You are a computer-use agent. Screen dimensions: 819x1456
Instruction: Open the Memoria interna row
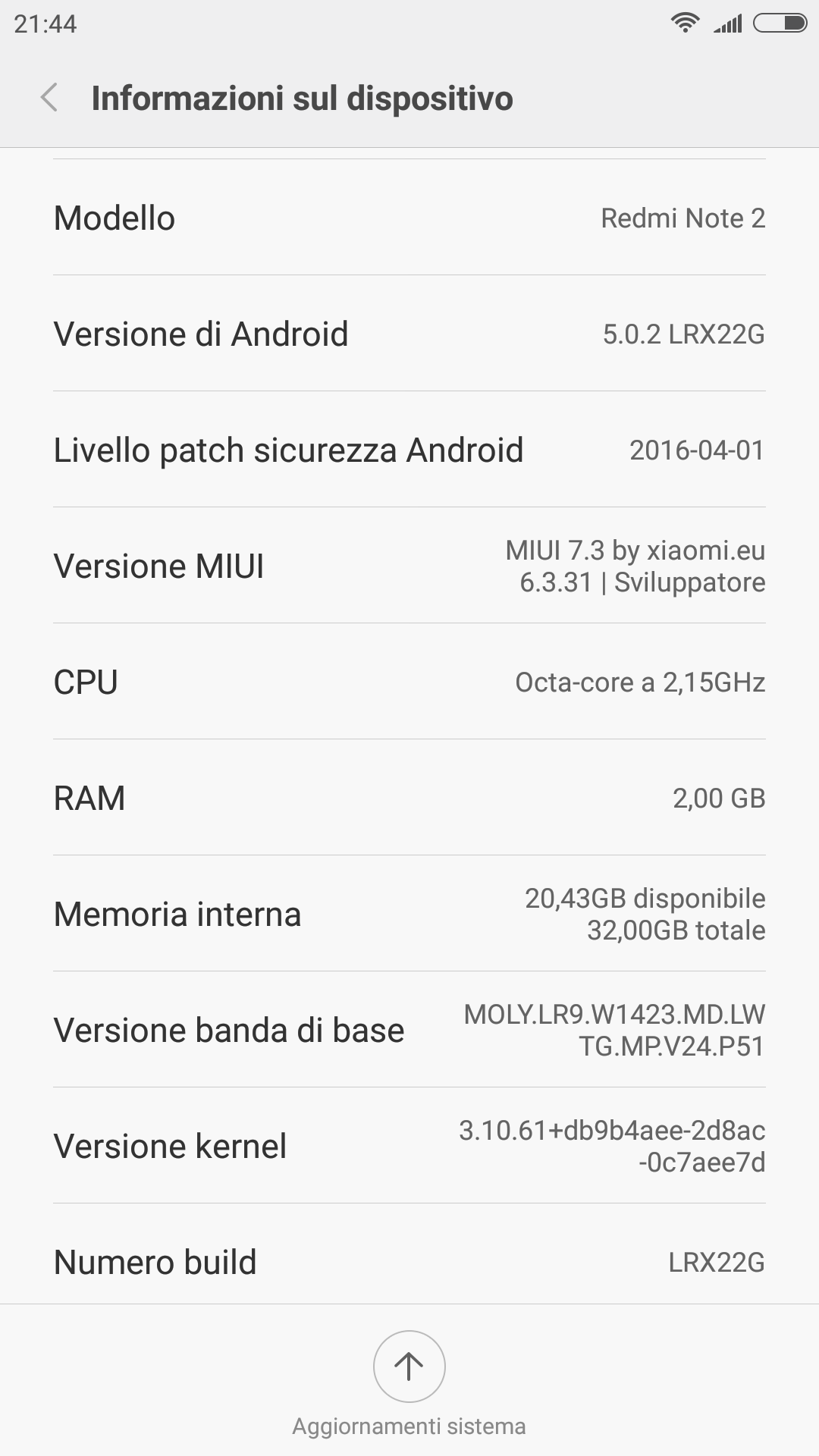pos(409,914)
